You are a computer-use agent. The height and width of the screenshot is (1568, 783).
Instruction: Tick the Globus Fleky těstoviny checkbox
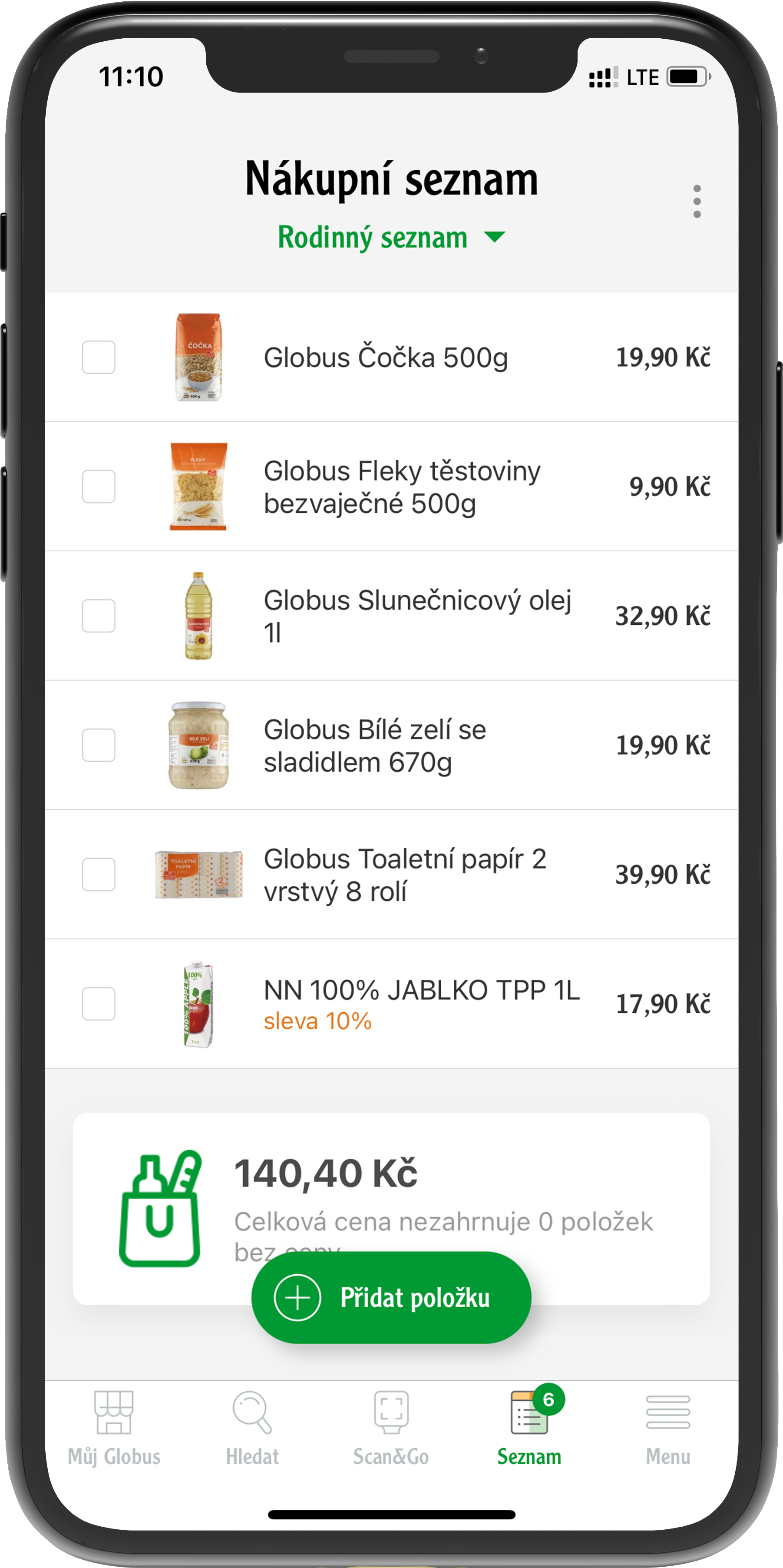99,486
